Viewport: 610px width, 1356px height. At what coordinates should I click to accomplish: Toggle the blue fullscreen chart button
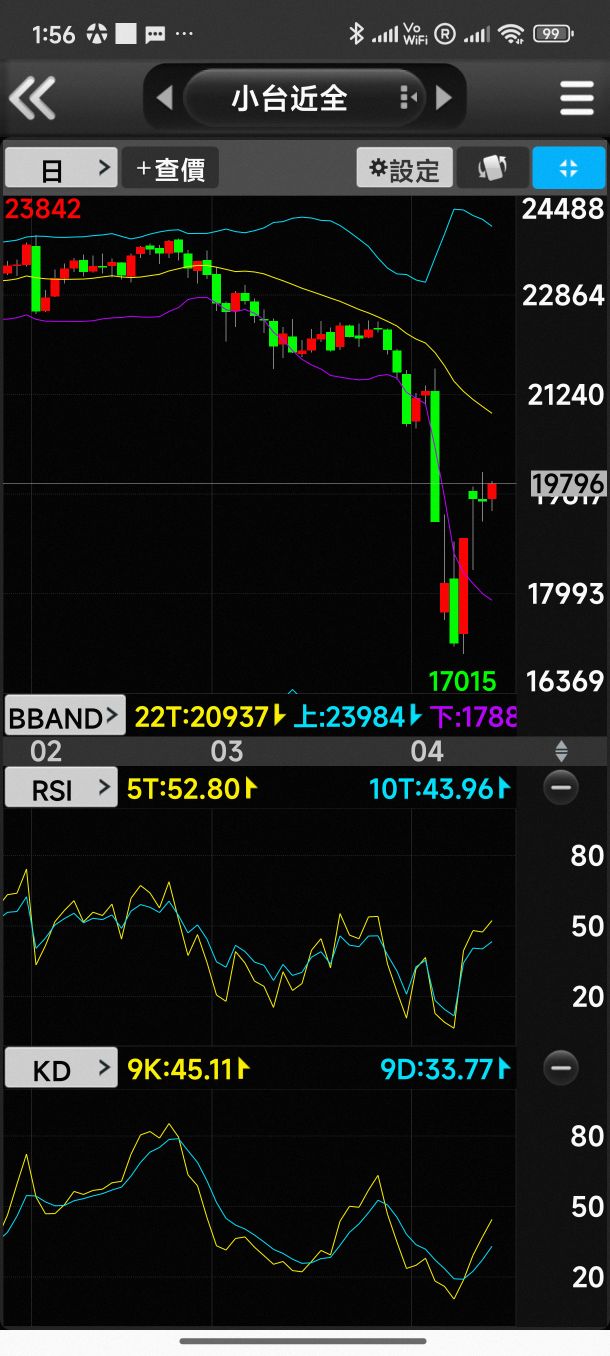pyautogui.click(x=568, y=169)
